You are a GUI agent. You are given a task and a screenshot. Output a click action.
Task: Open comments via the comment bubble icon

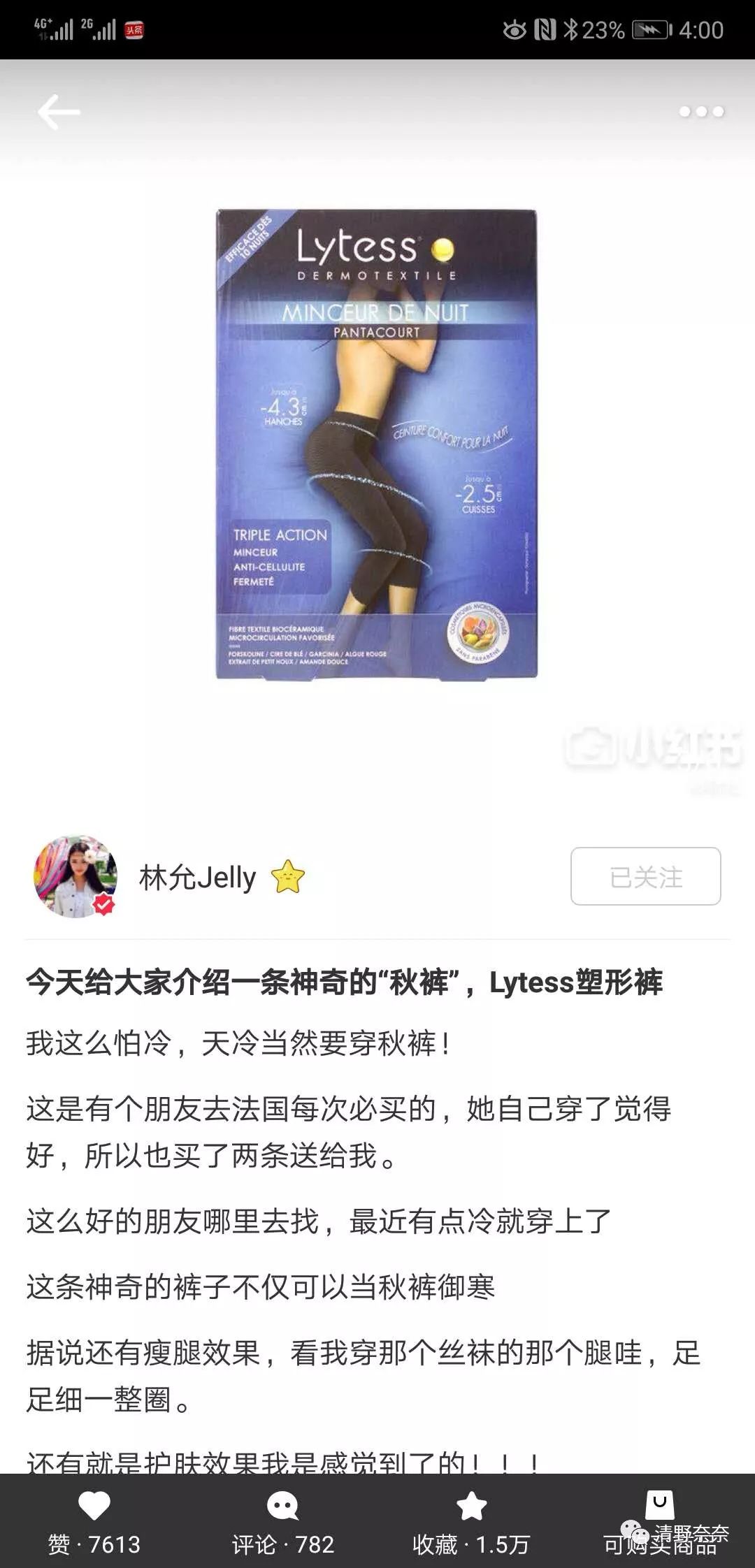pyautogui.click(x=282, y=1506)
